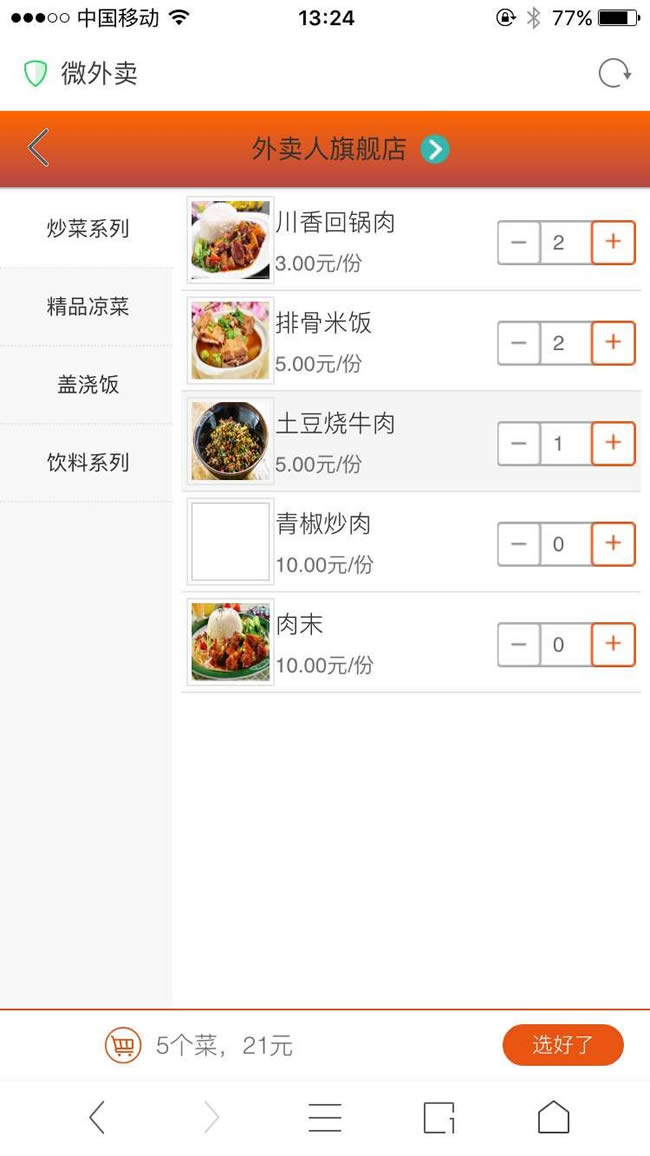Go to the browser home page

(553, 1117)
